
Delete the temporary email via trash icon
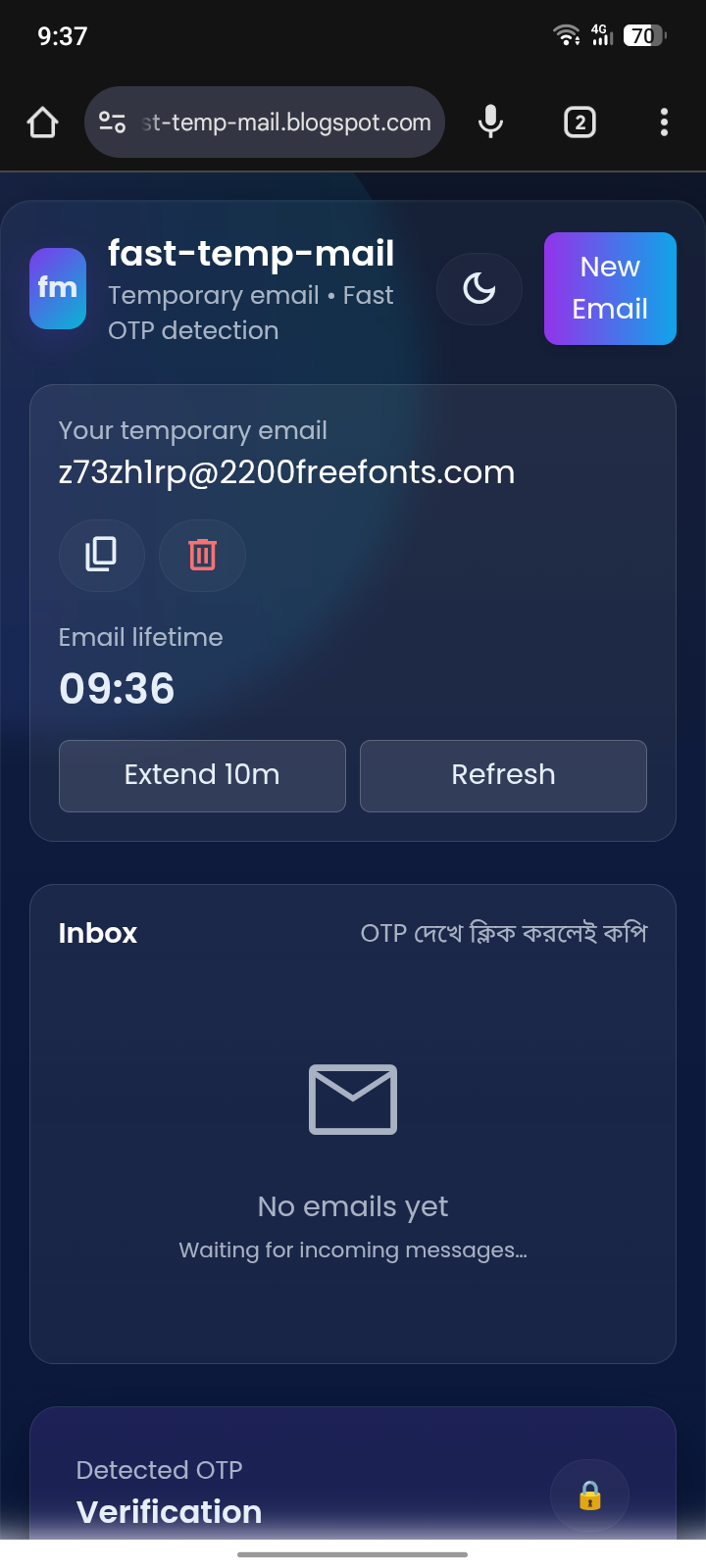click(202, 555)
